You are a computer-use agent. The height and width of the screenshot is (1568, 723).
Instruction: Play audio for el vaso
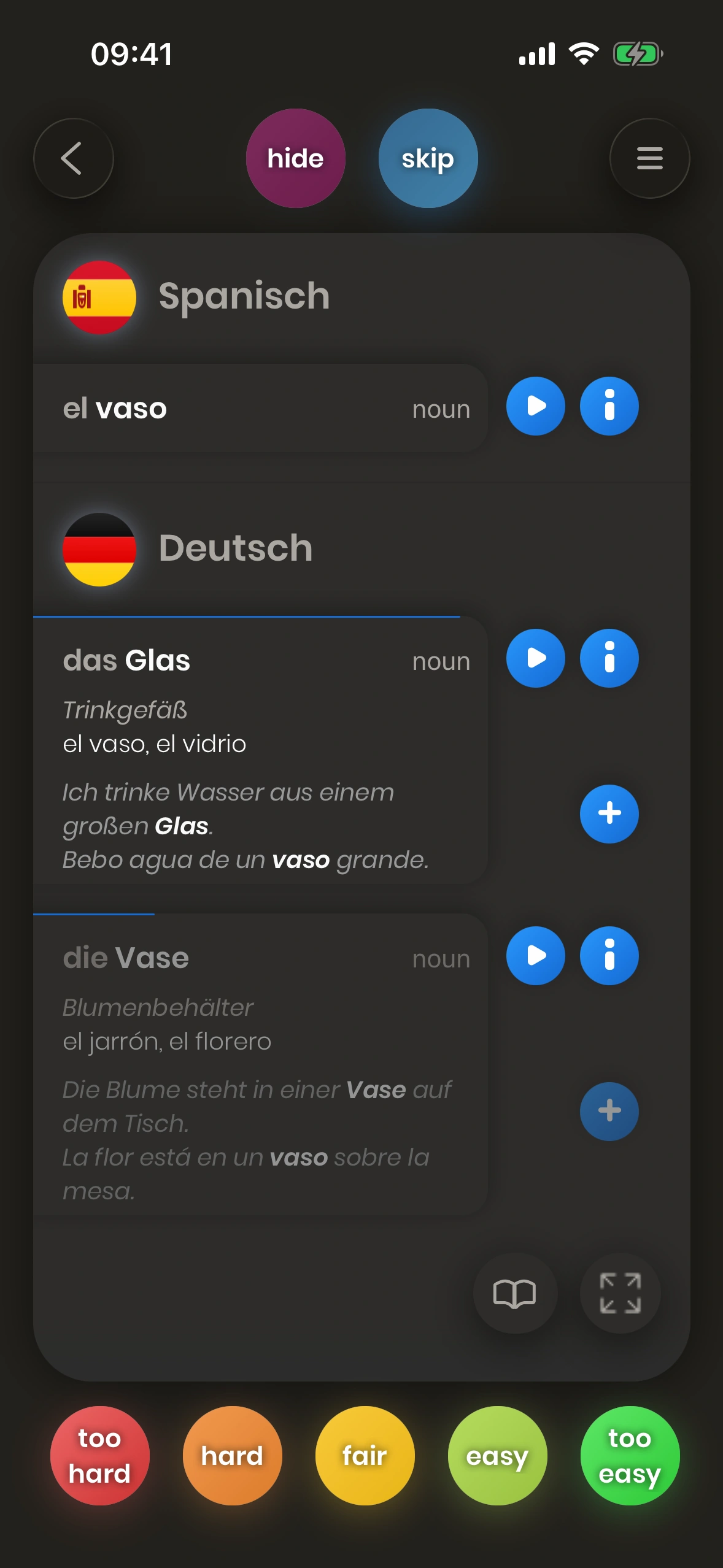click(535, 406)
